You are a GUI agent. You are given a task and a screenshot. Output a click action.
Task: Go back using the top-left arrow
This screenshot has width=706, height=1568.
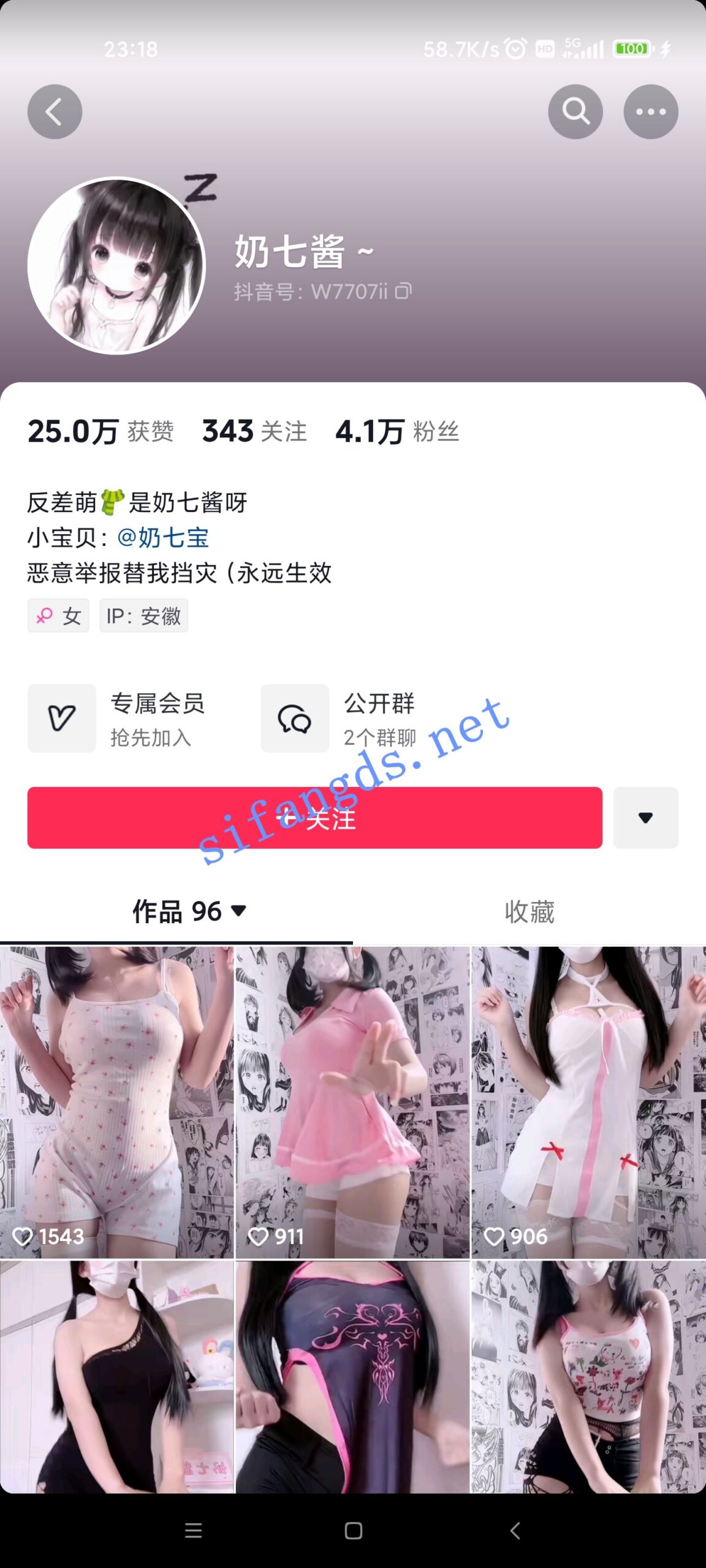pyautogui.click(x=55, y=111)
